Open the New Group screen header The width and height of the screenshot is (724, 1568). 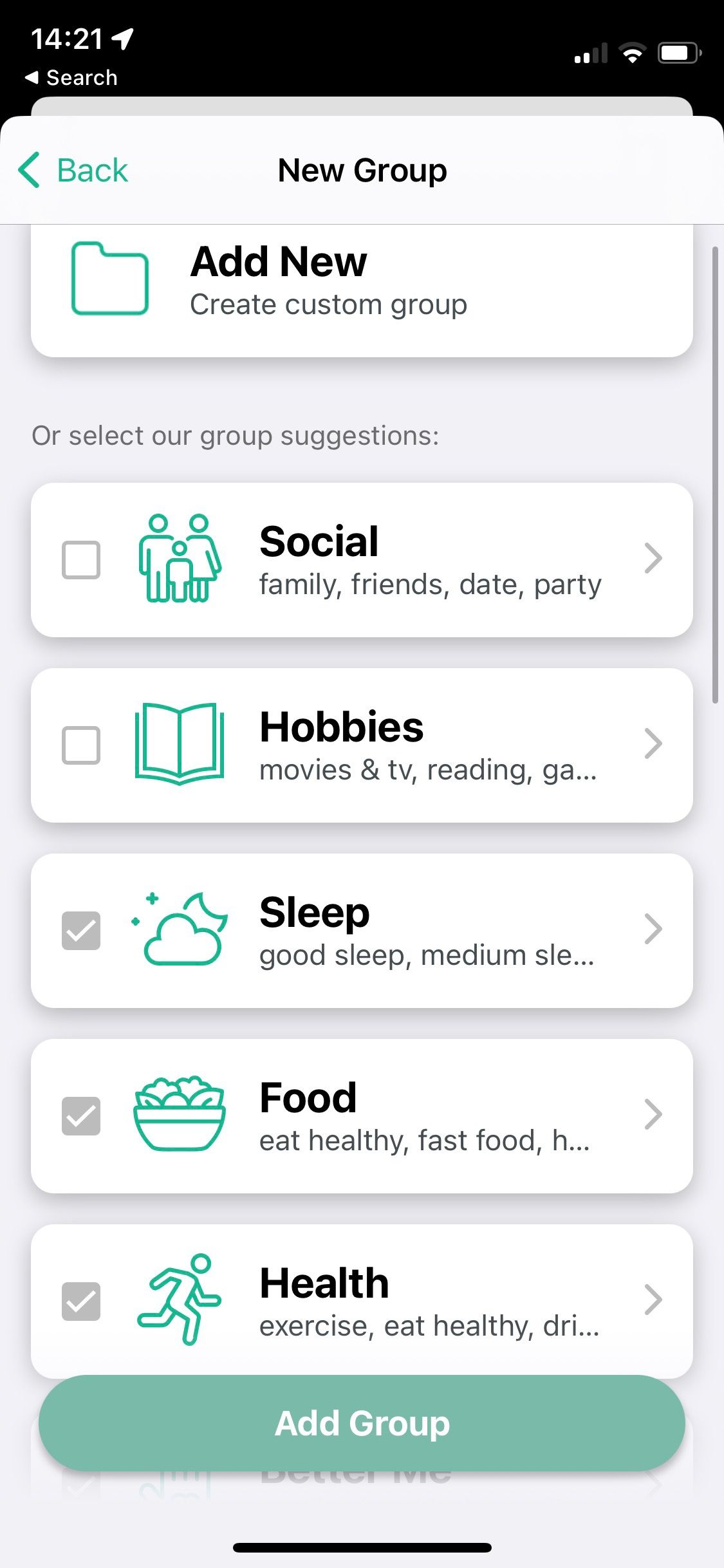(362, 170)
